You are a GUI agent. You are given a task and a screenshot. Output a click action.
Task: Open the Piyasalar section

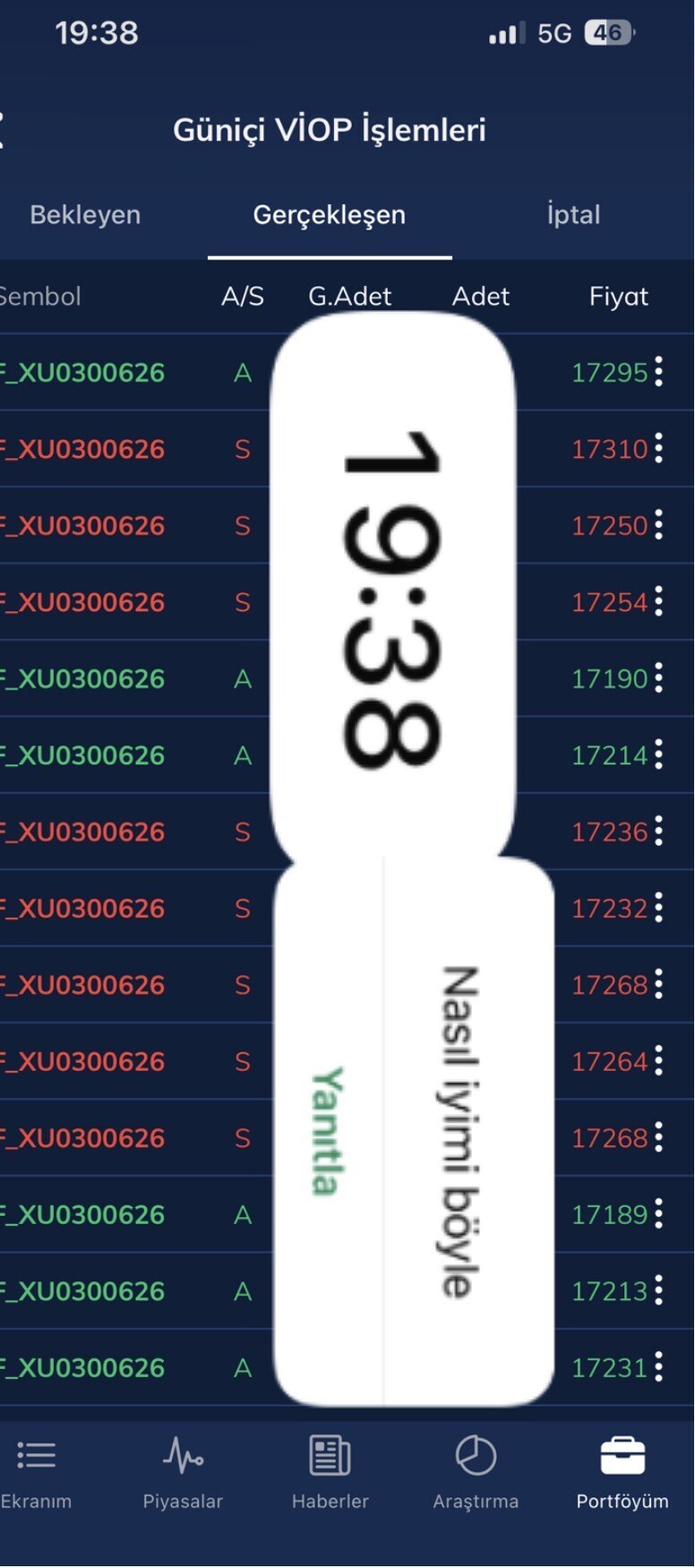[x=183, y=1473]
